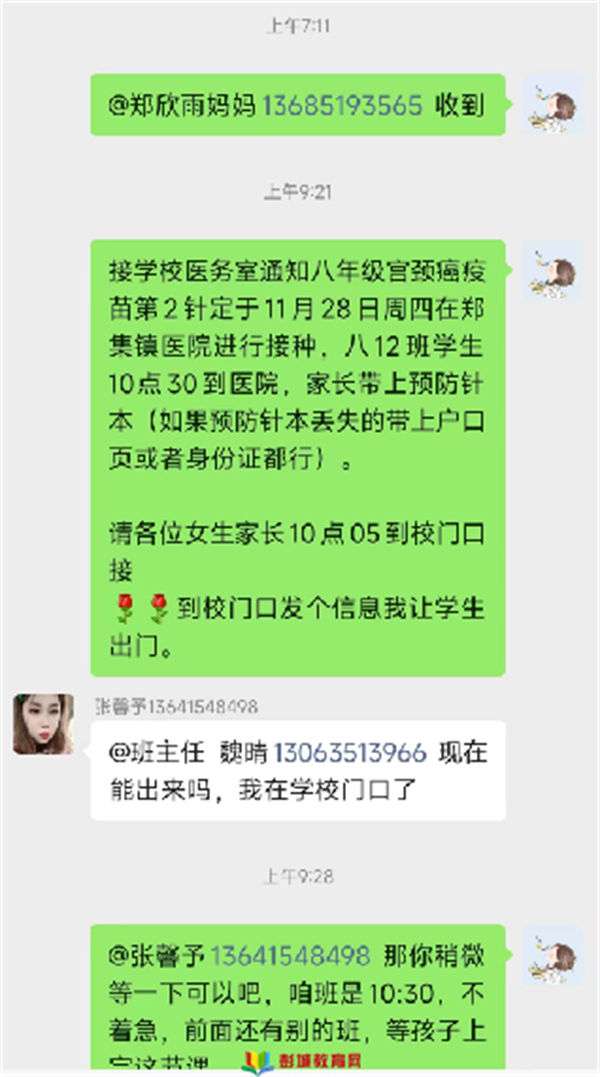600x1077 pixels.
Task: Open sender avatar beside the reply to @张馨予
Action: (552, 955)
